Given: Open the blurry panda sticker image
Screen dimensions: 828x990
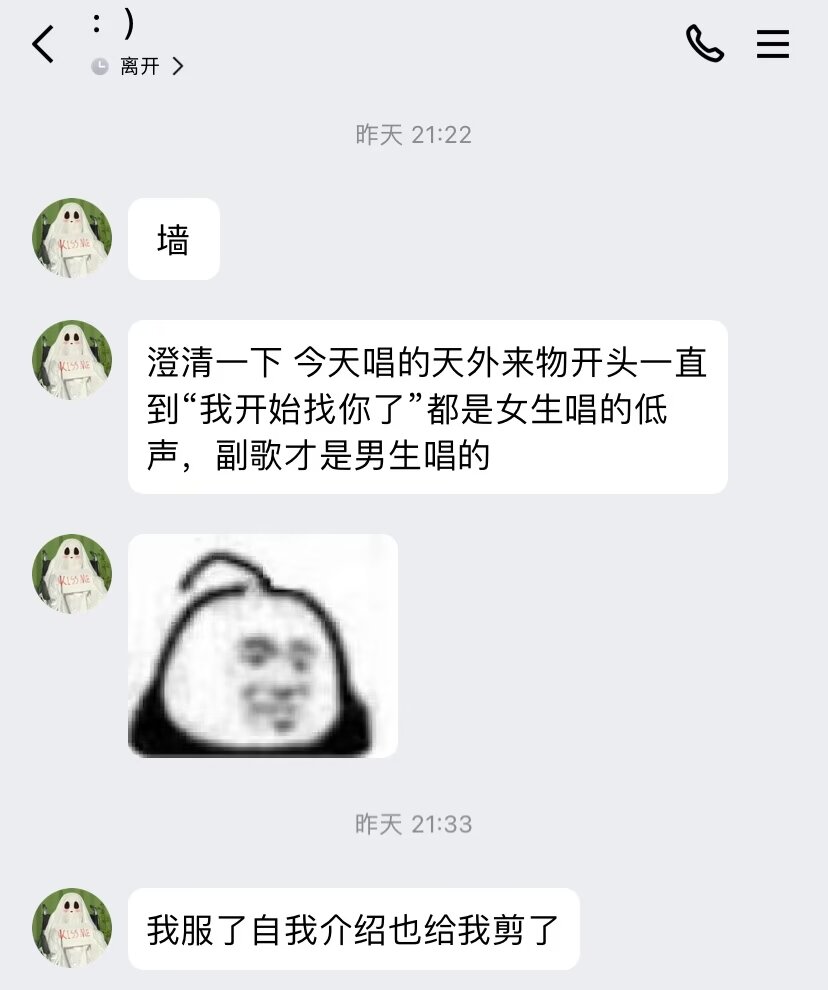Looking at the screenshot, I should click(x=263, y=645).
